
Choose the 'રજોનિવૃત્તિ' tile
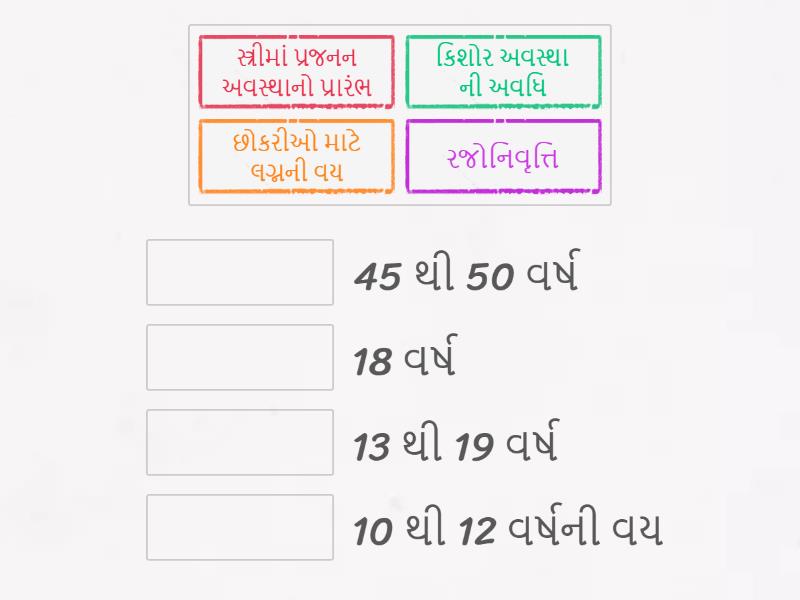point(503,157)
